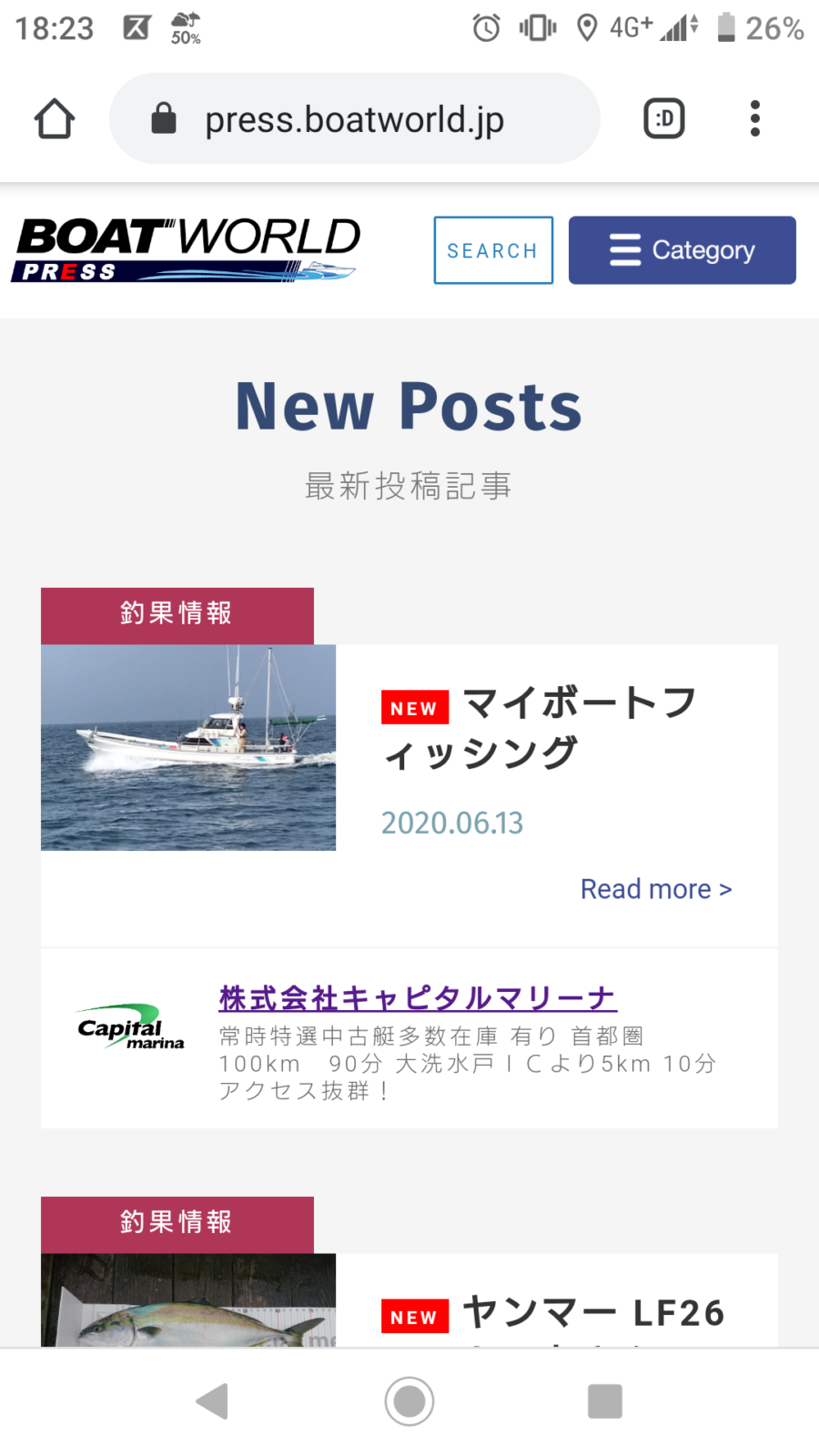Open the ヤンマー LF26 article
The height and width of the screenshot is (1456, 819).
point(593,1313)
